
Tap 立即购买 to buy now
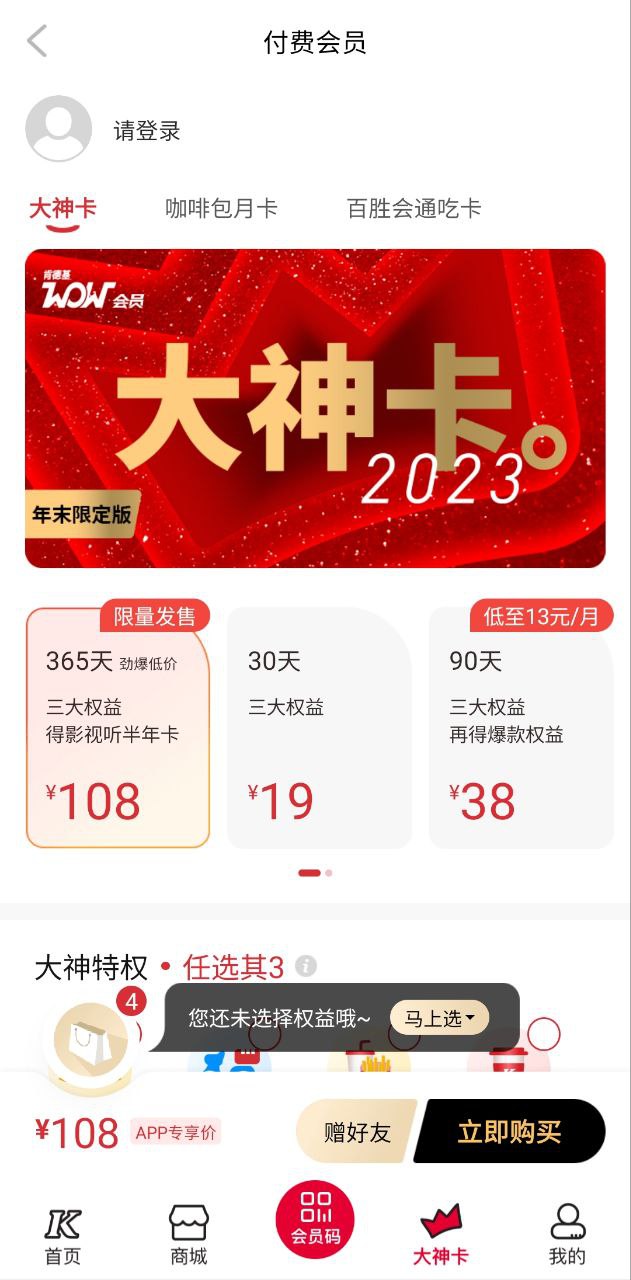(x=509, y=1132)
